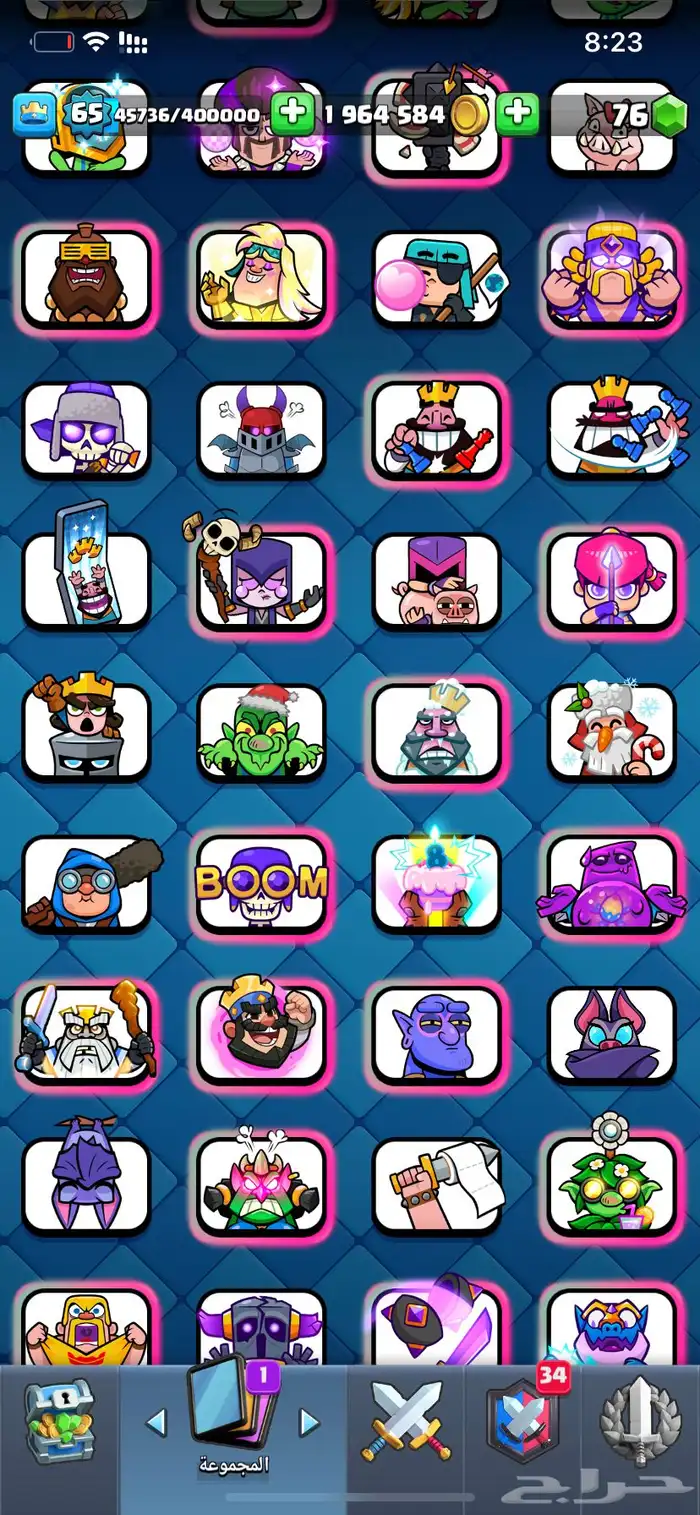This screenshot has height=1515, width=700.
Task: Select the purple octopus creature emote
Action: coord(612,884)
